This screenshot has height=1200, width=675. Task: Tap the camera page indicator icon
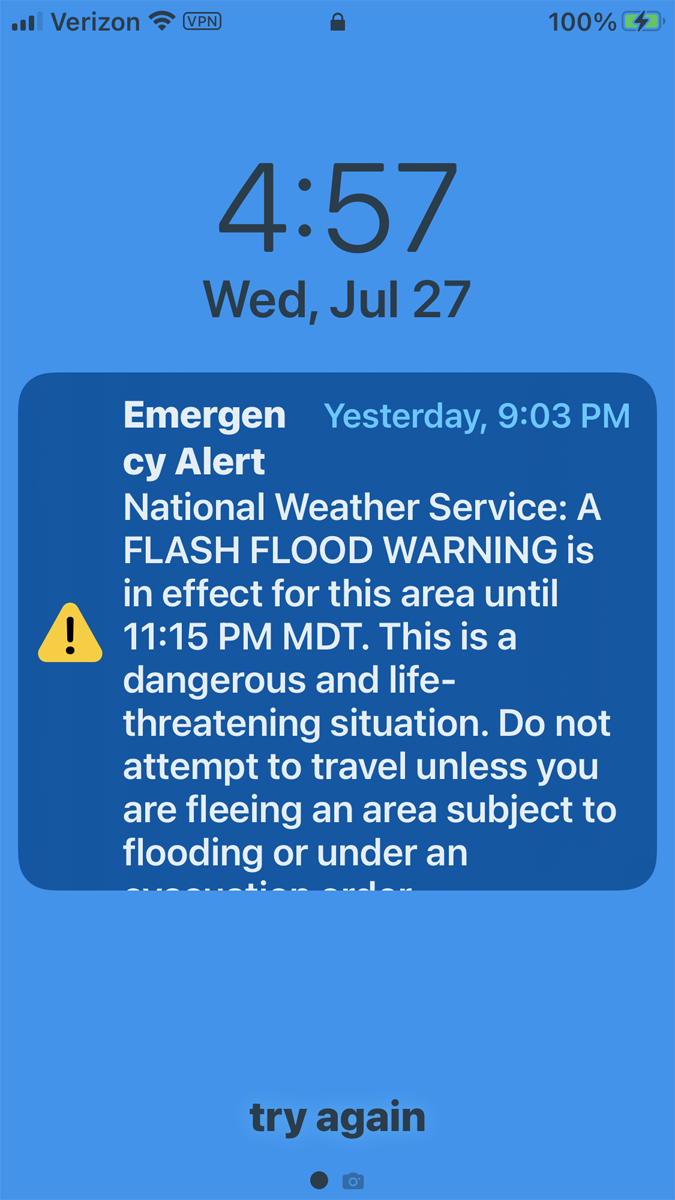click(x=353, y=1181)
